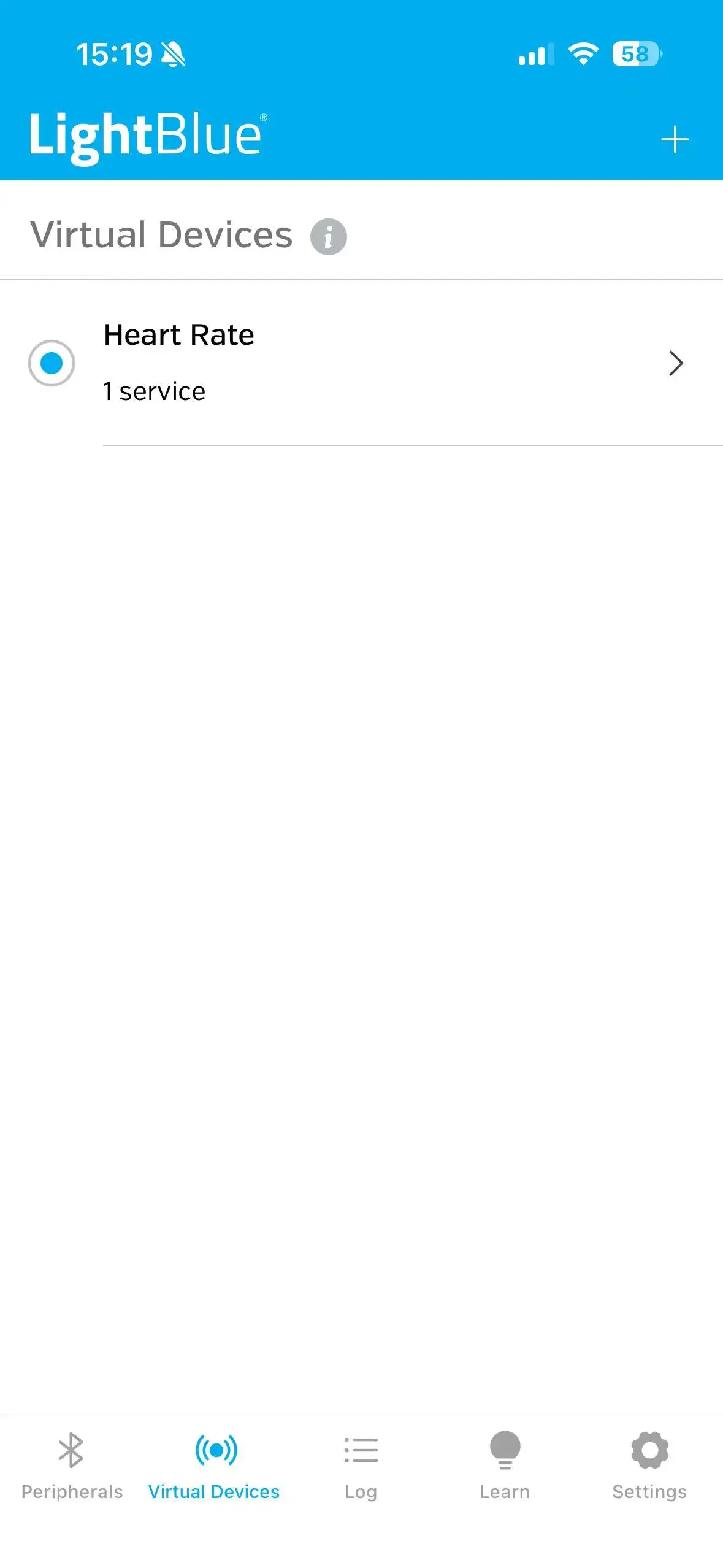
Task: Open the Heart Rate virtual device details
Action: (x=675, y=363)
